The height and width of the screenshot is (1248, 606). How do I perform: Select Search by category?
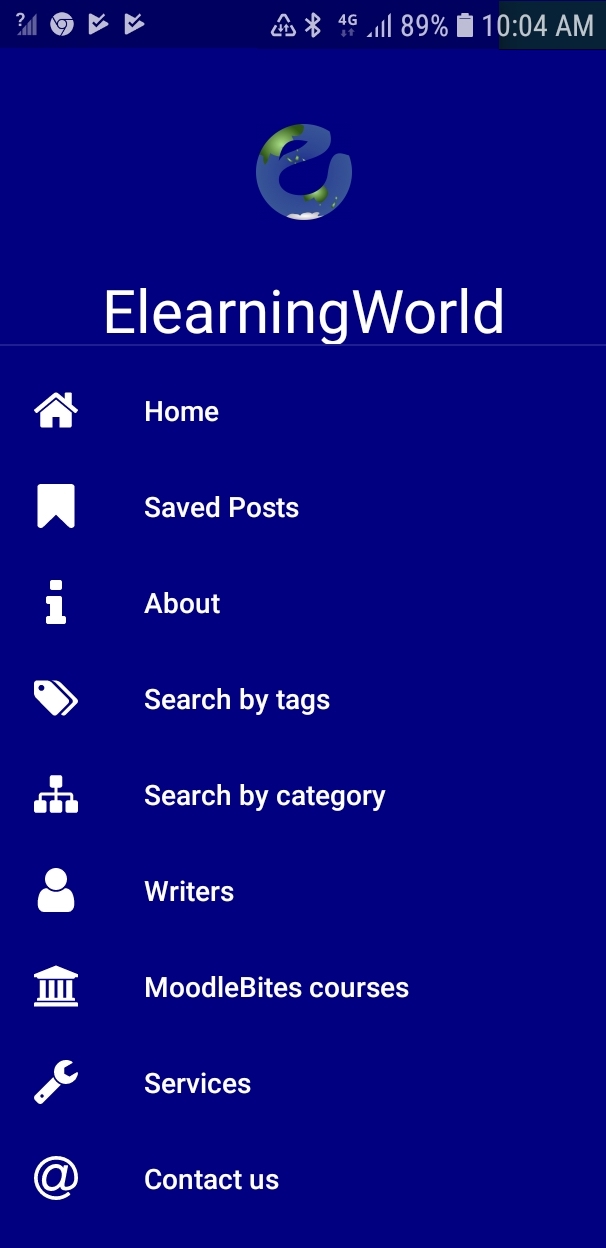point(303,795)
